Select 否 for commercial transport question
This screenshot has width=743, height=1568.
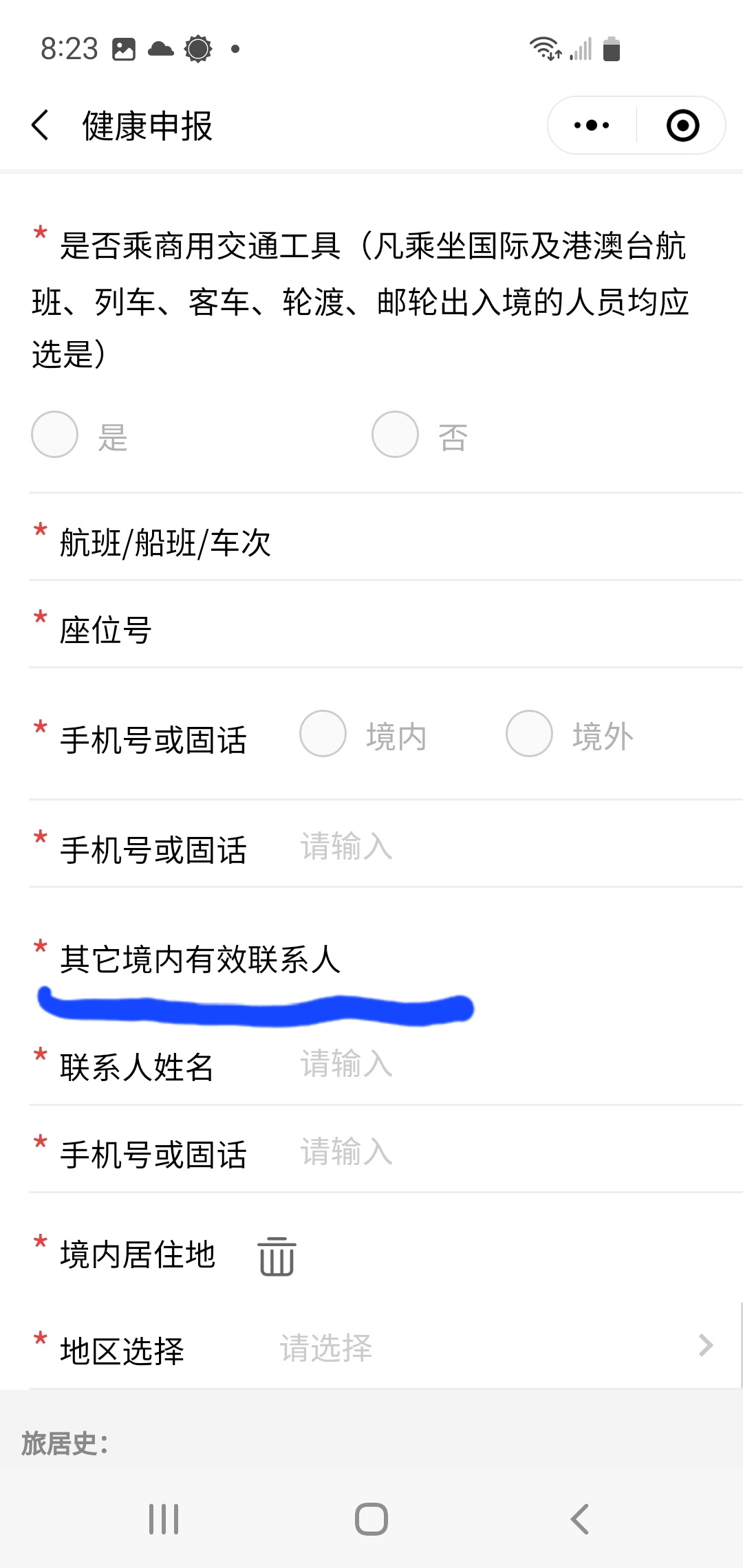click(395, 435)
